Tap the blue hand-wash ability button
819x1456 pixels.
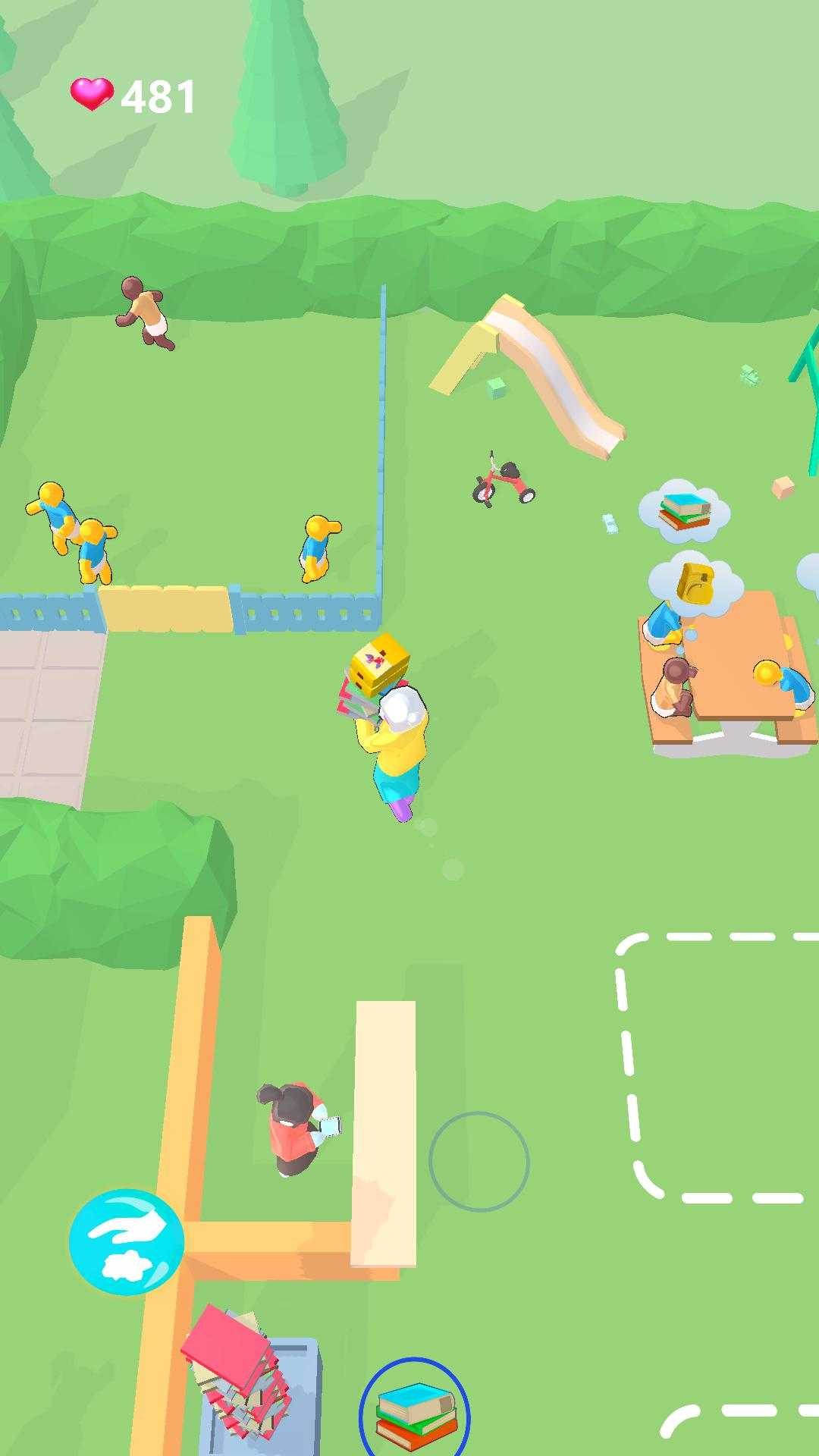(127, 1241)
